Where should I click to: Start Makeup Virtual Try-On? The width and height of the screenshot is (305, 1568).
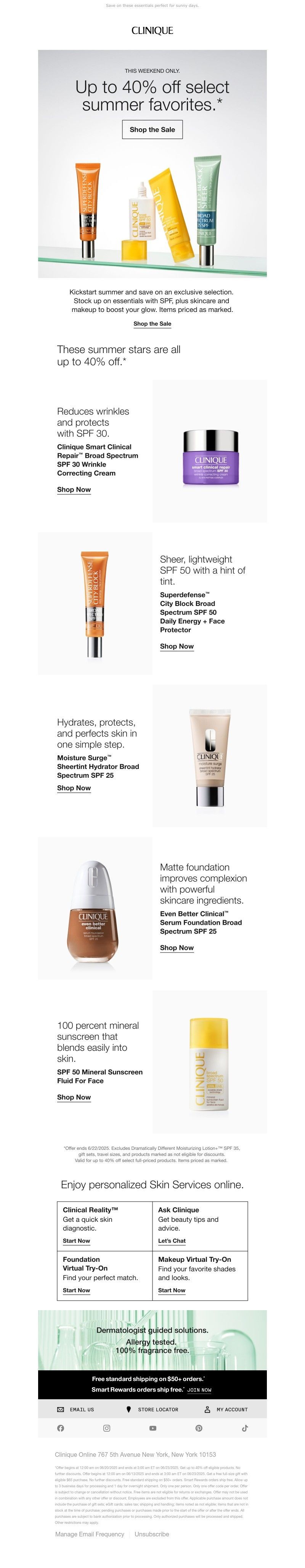(172, 1290)
